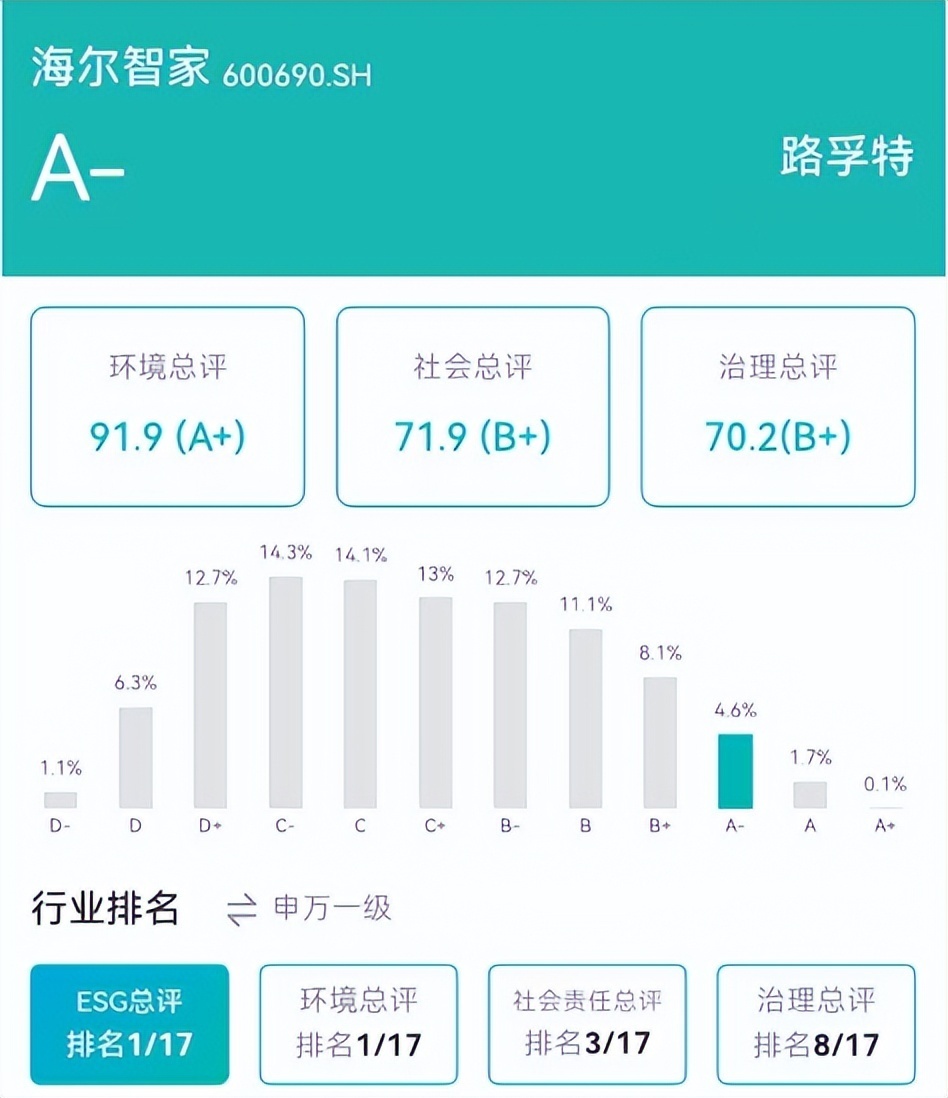Open the 环境总评 91.9 (A+) card

[x=167, y=406]
